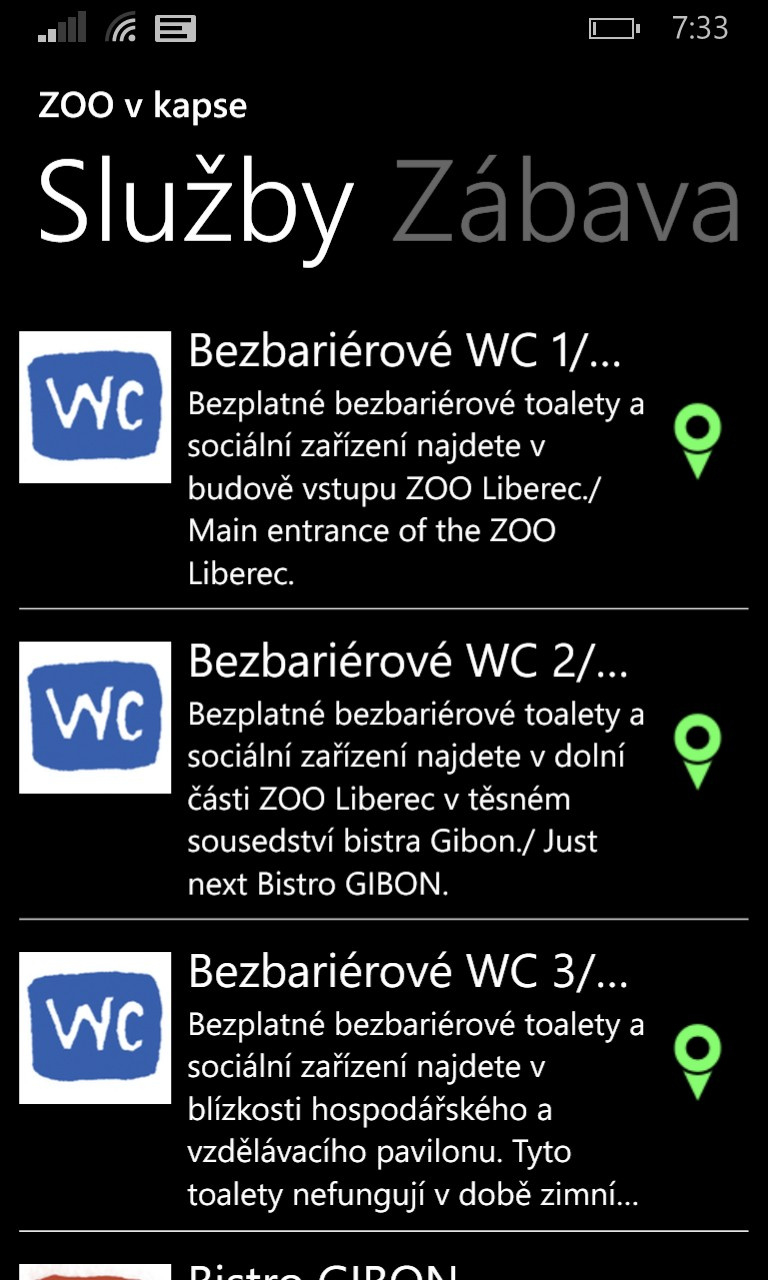Show Bezbariérové WC 3 location on map

[698, 1061]
